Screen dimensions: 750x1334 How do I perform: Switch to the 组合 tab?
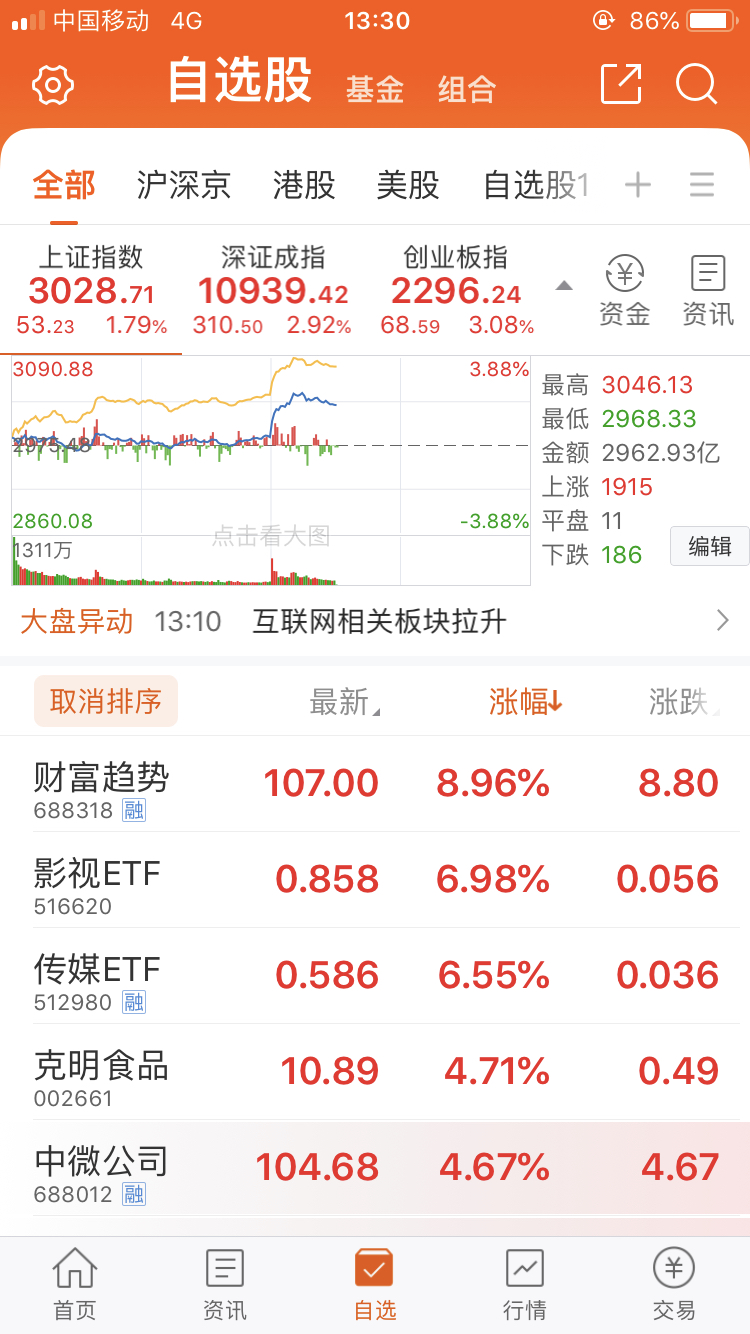point(467,90)
